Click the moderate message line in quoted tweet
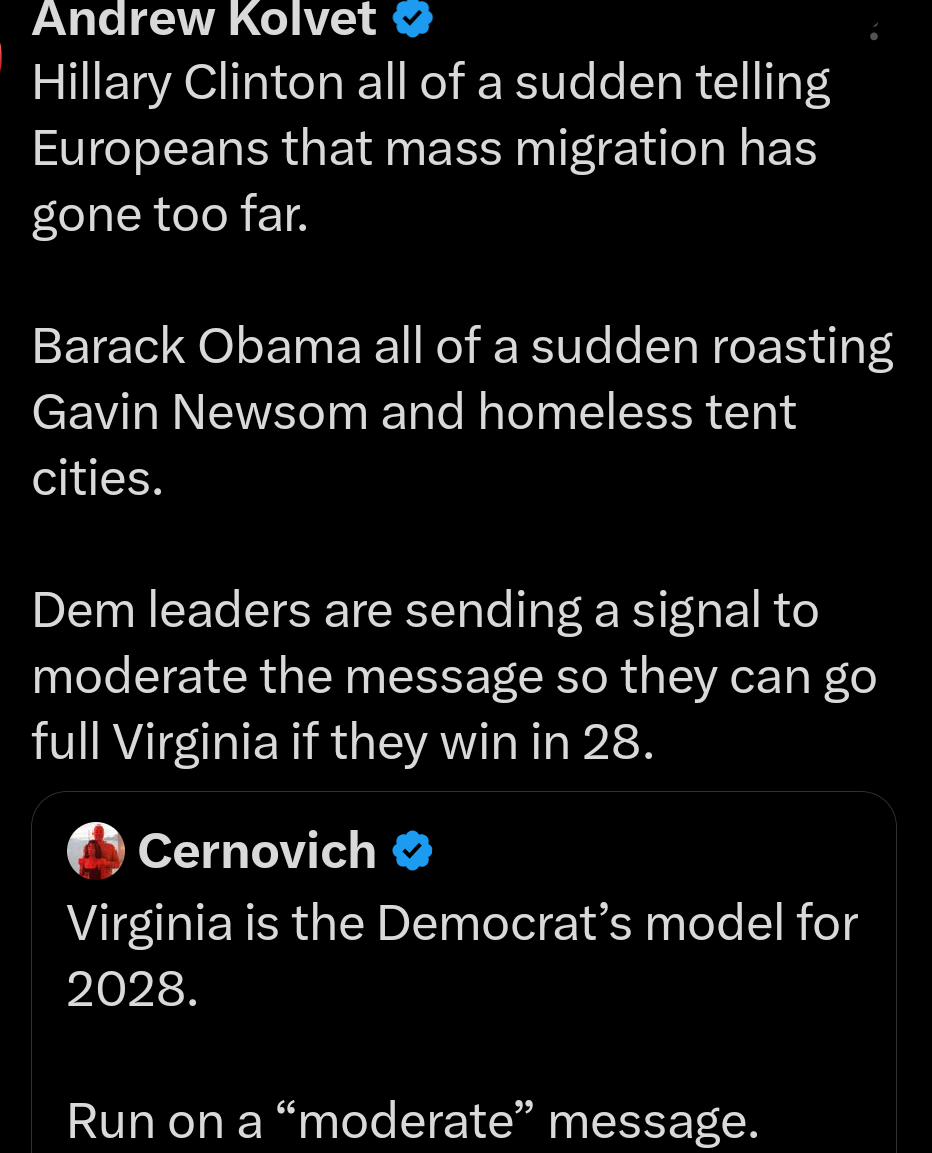This screenshot has height=1153, width=932. click(413, 1120)
